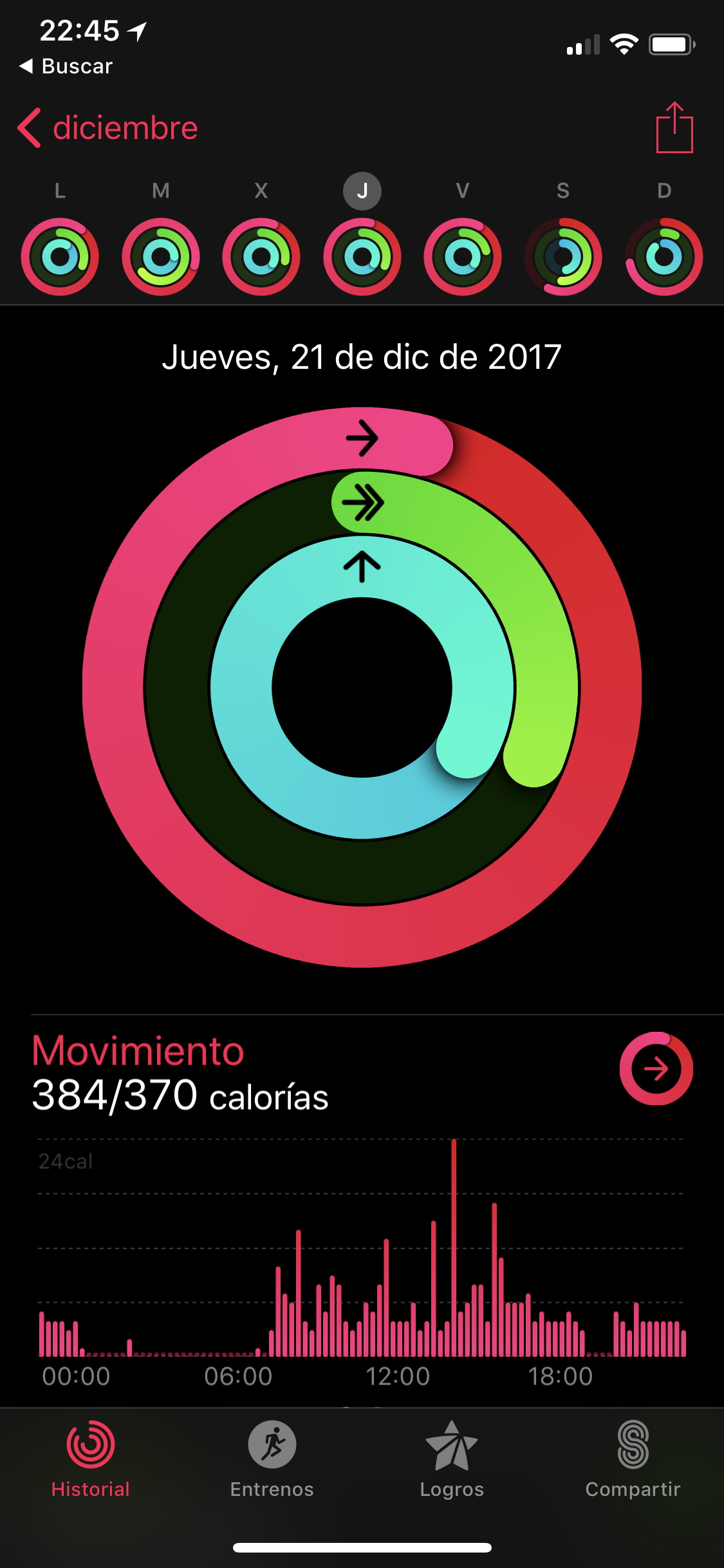Open the Logros tab
Image resolution: width=724 pixels, height=1568 pixels.
[452, 1459]
